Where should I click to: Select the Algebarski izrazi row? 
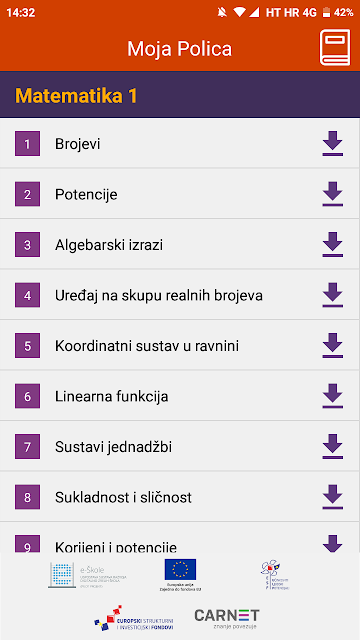tap(180, 244)
